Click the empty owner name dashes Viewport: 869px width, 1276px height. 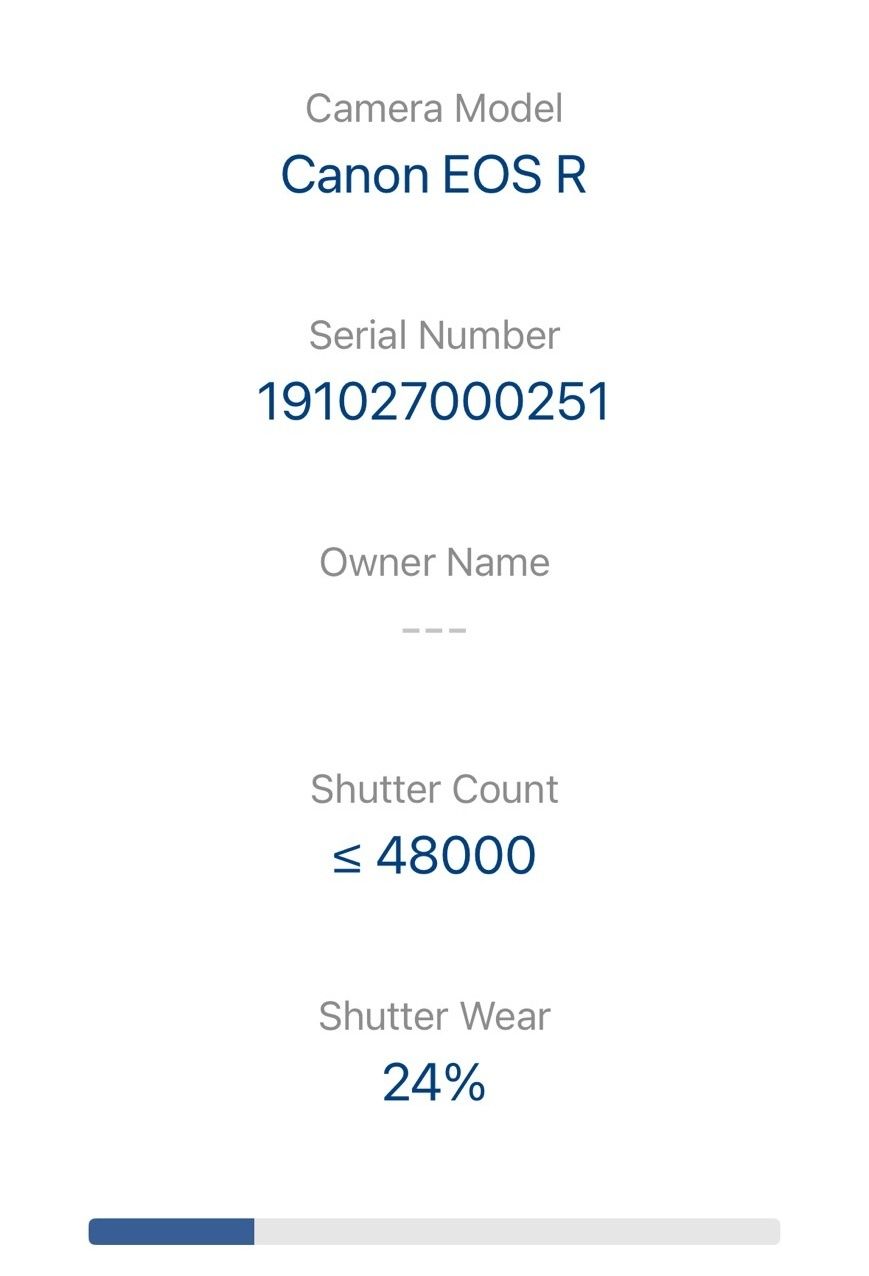click(x=434, y=628)
